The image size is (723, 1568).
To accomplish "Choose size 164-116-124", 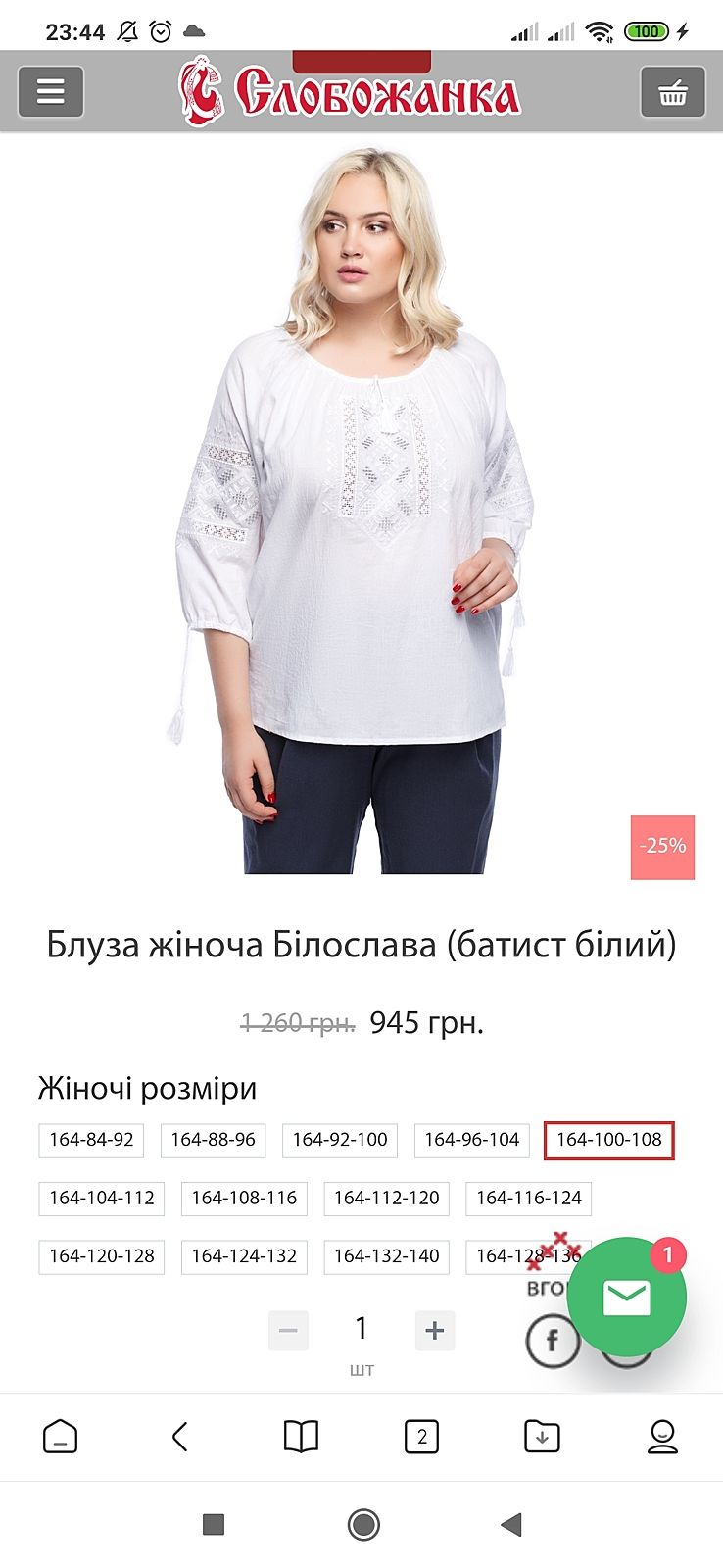I will tap(528, 1198).
